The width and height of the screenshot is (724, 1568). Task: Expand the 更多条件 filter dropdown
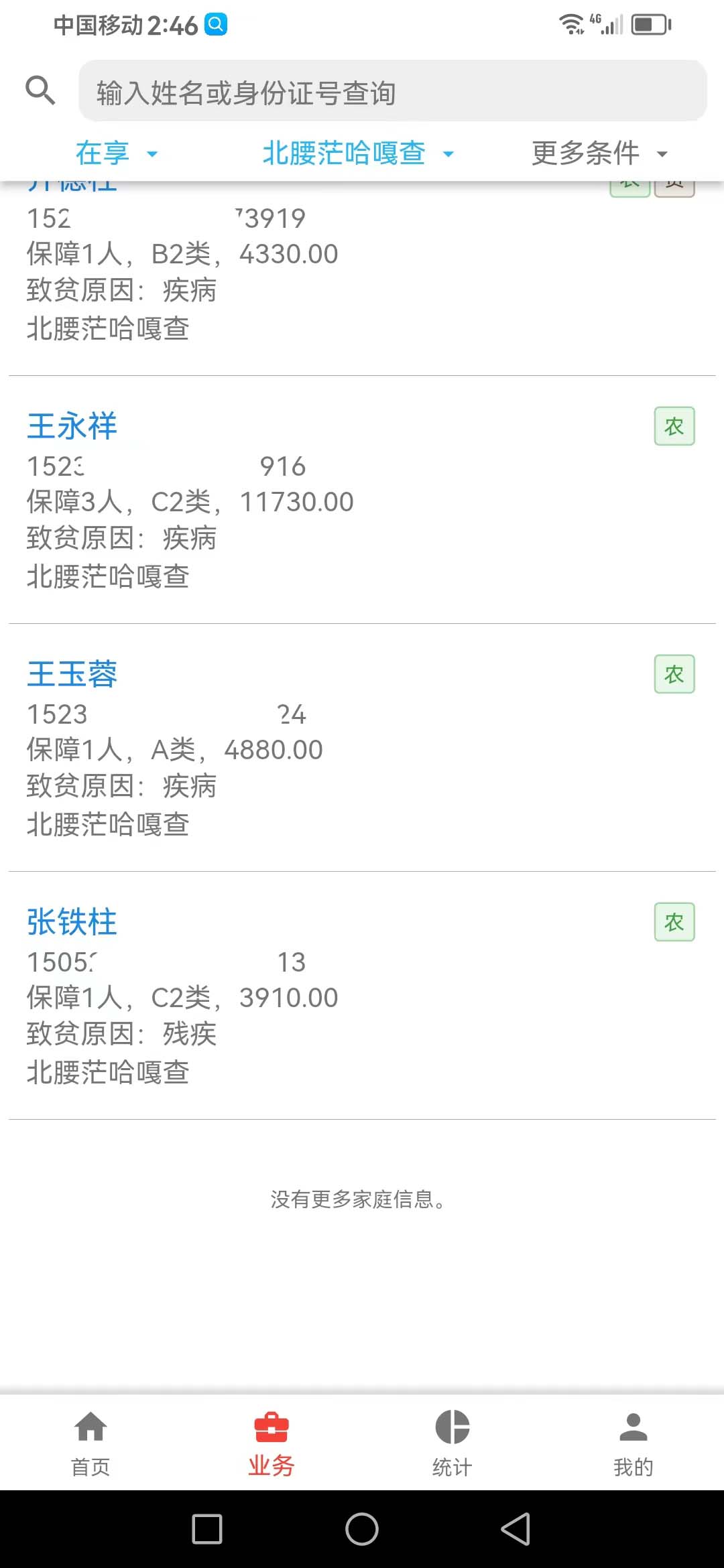pyautogui.click(x=600, y=153)
